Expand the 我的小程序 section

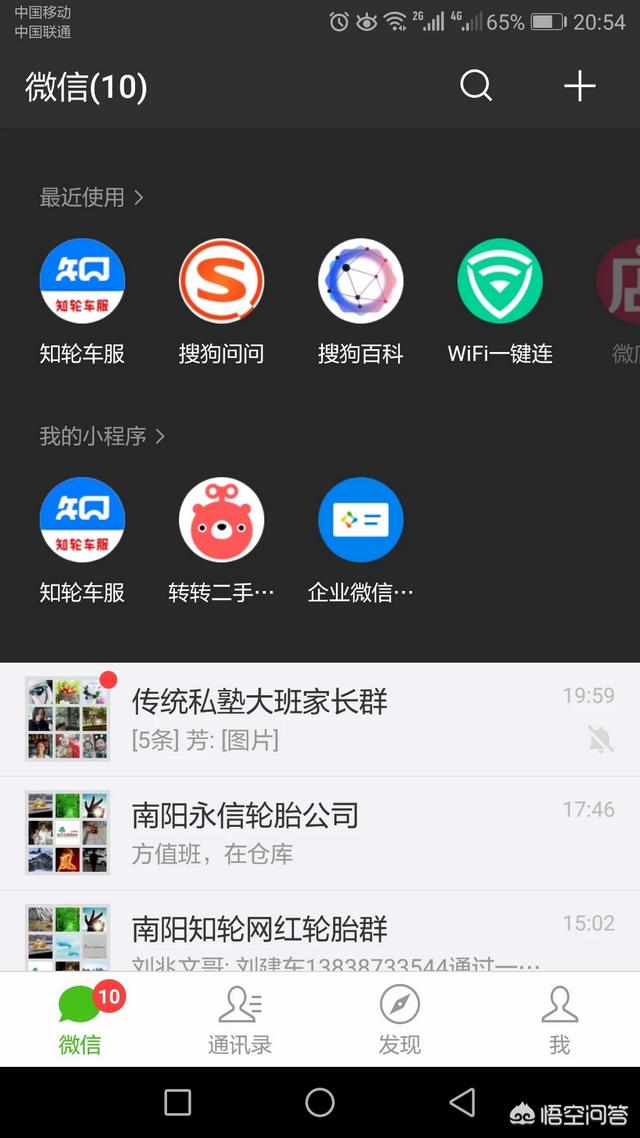click(x=102, y=436)
